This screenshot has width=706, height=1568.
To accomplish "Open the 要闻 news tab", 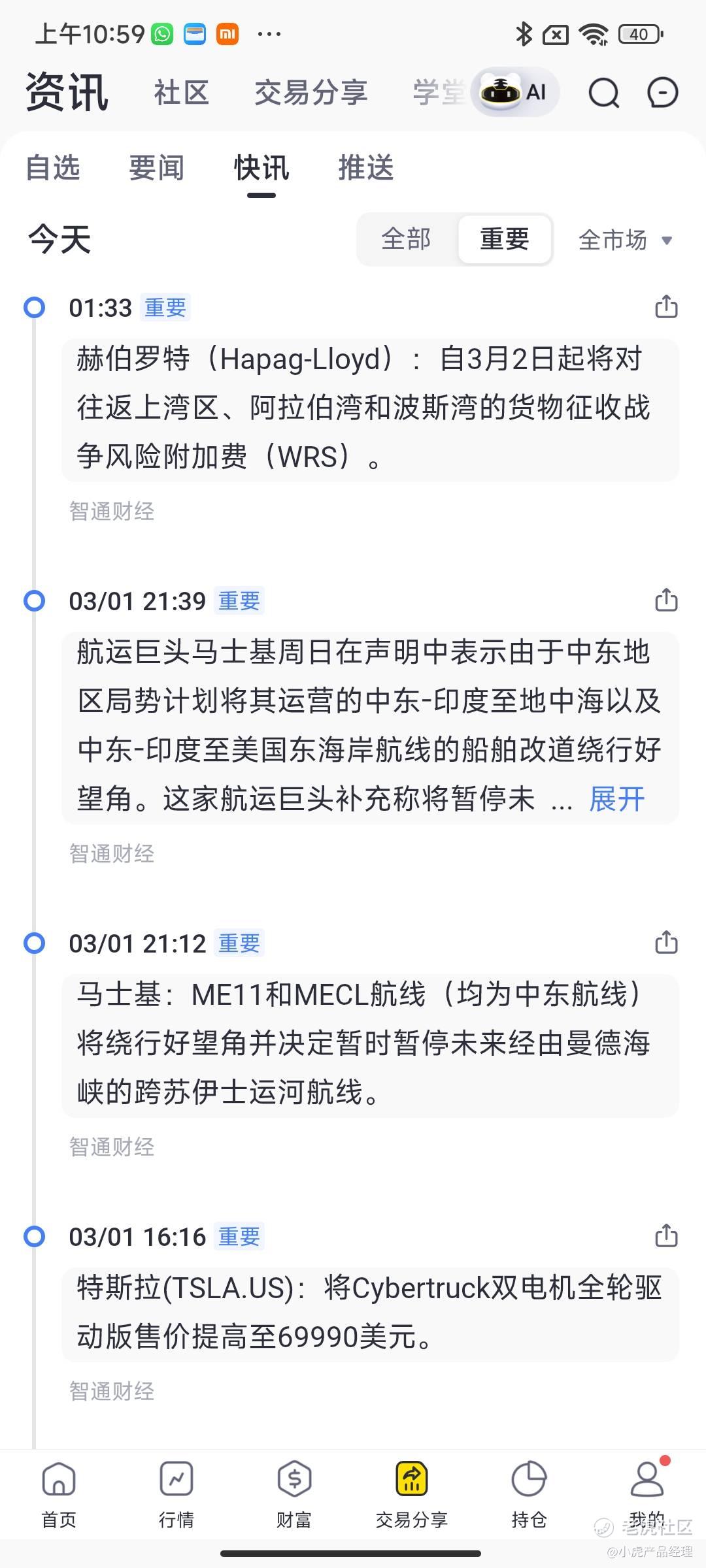I will tap(156, 168).
